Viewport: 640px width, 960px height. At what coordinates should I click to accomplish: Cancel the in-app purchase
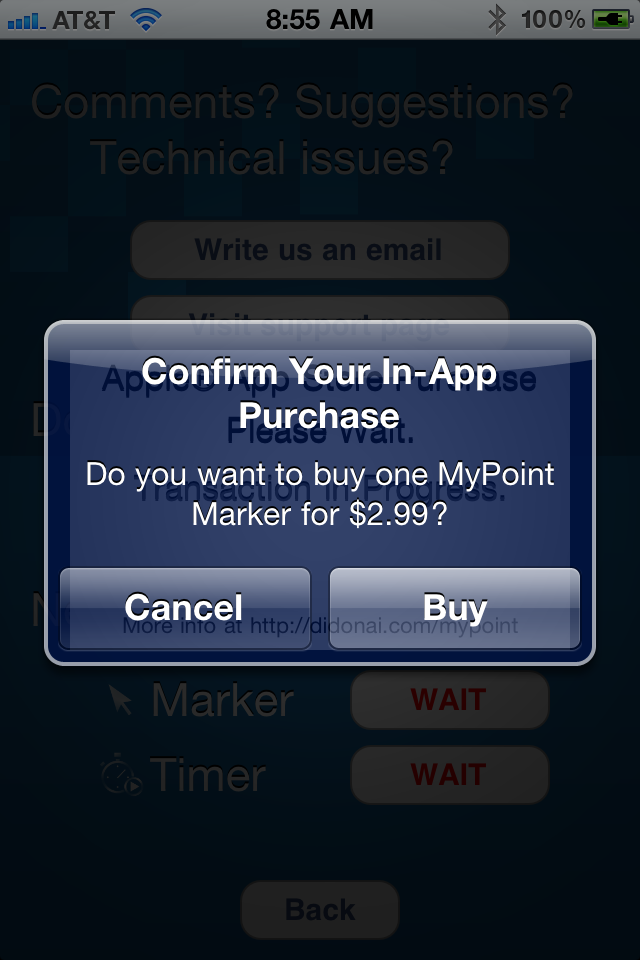[185, 607]
